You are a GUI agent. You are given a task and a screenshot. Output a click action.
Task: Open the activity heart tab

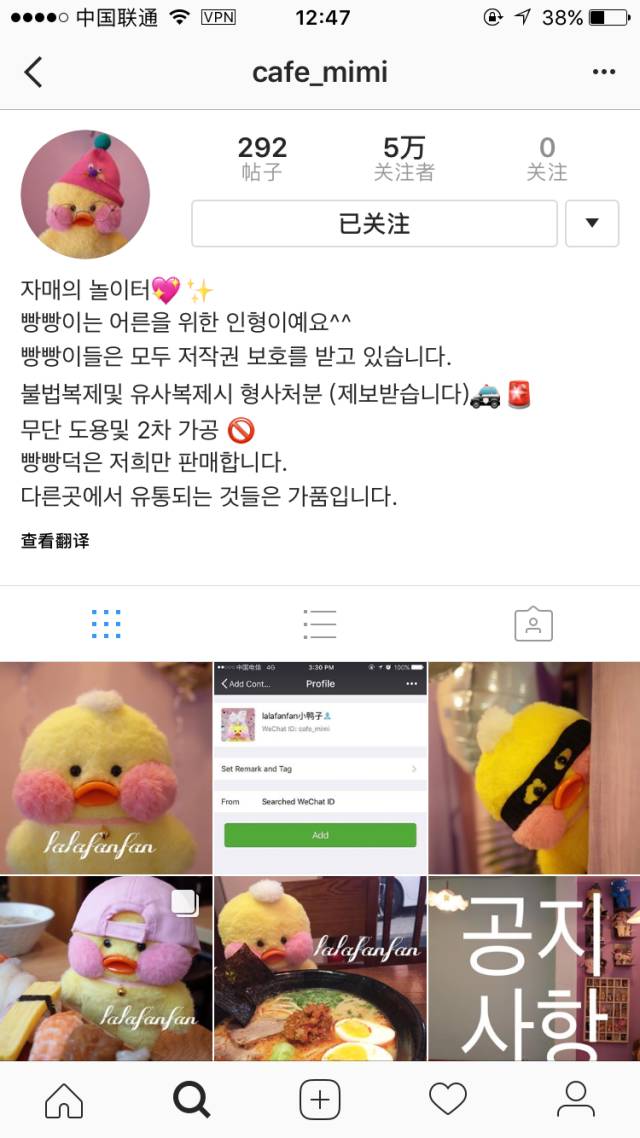448,1100
